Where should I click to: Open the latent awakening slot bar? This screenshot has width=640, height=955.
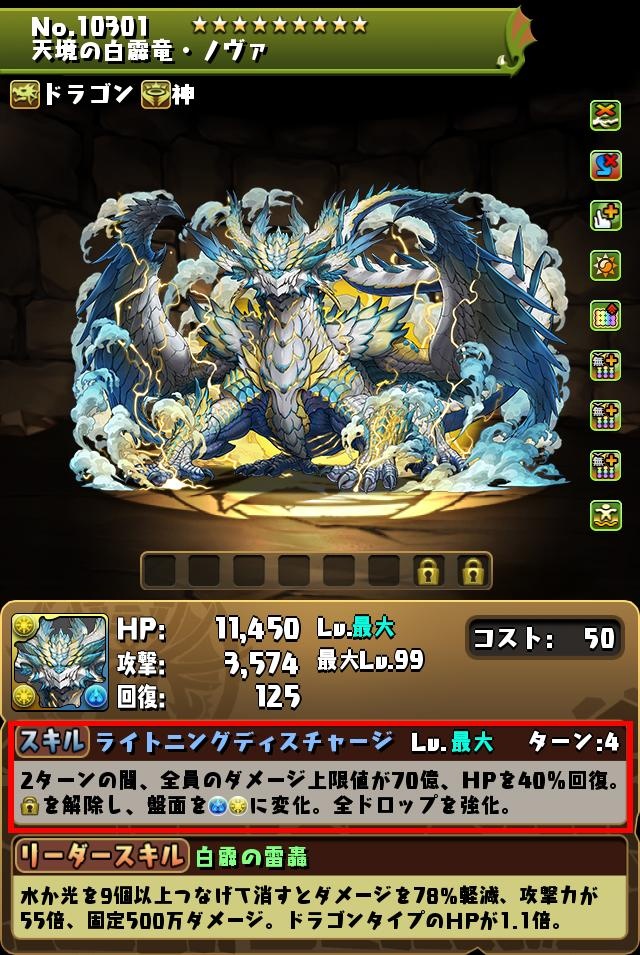pyautogui.click(x=315, y=571)
